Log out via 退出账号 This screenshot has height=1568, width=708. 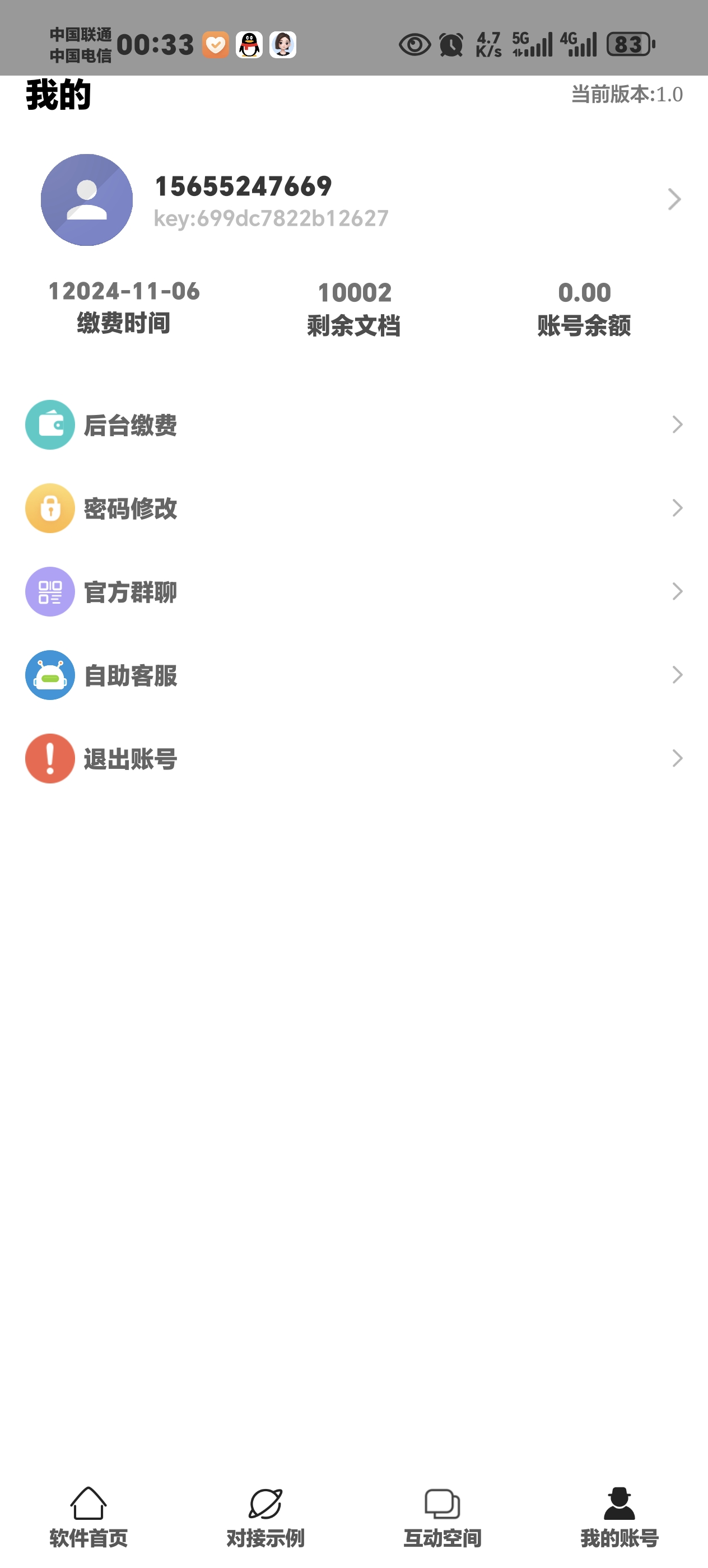pos(353,758)
